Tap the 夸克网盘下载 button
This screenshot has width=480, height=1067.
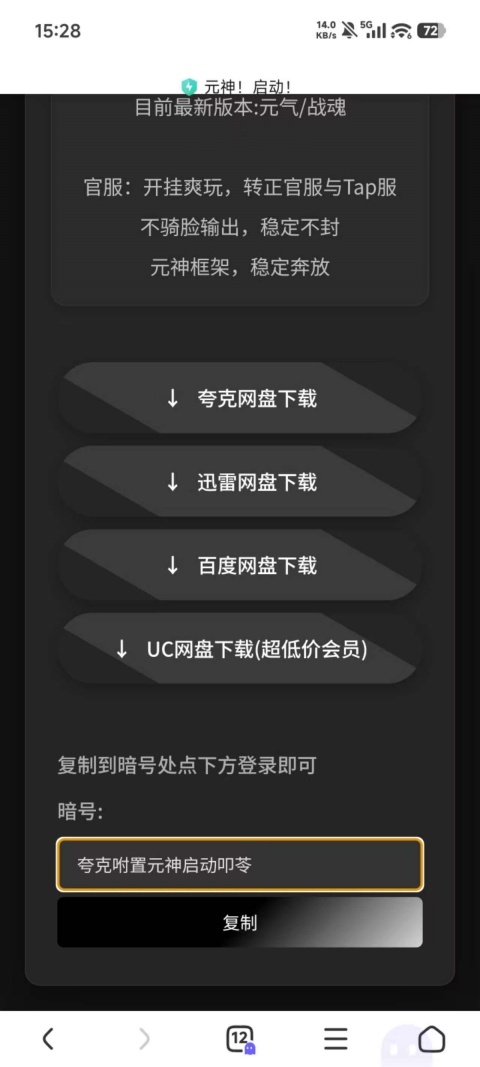240,398
